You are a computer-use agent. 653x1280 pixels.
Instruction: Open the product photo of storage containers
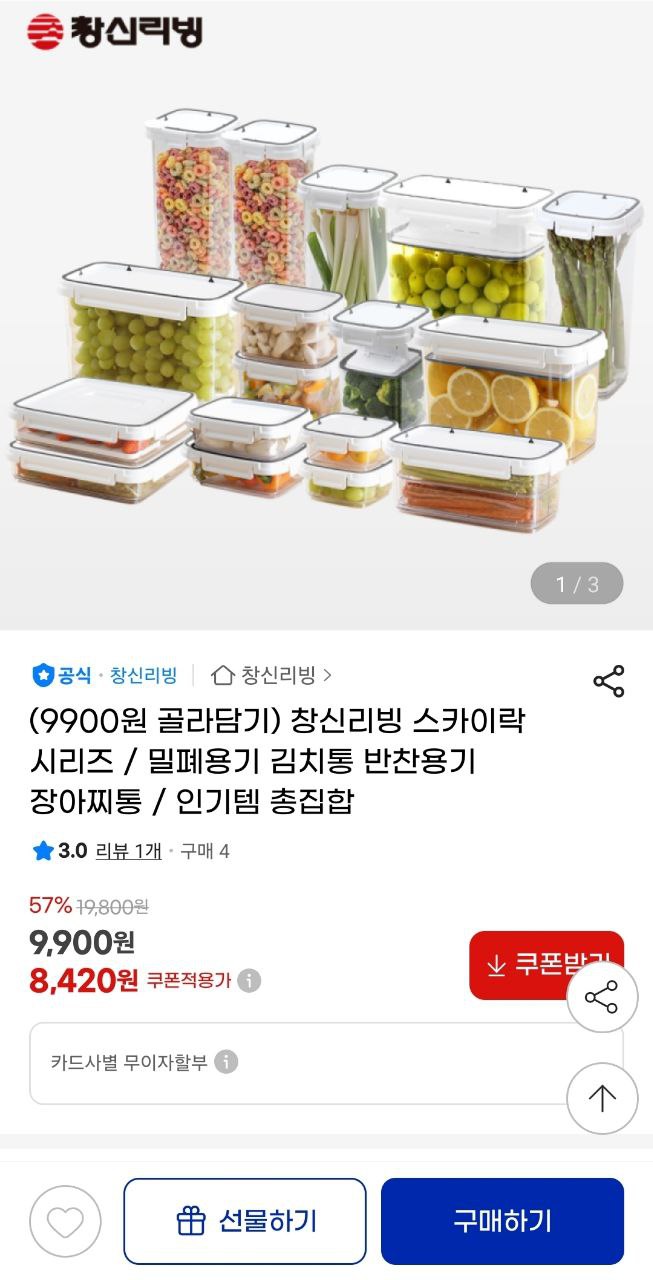pyautogui.click(x=326, y=320)
